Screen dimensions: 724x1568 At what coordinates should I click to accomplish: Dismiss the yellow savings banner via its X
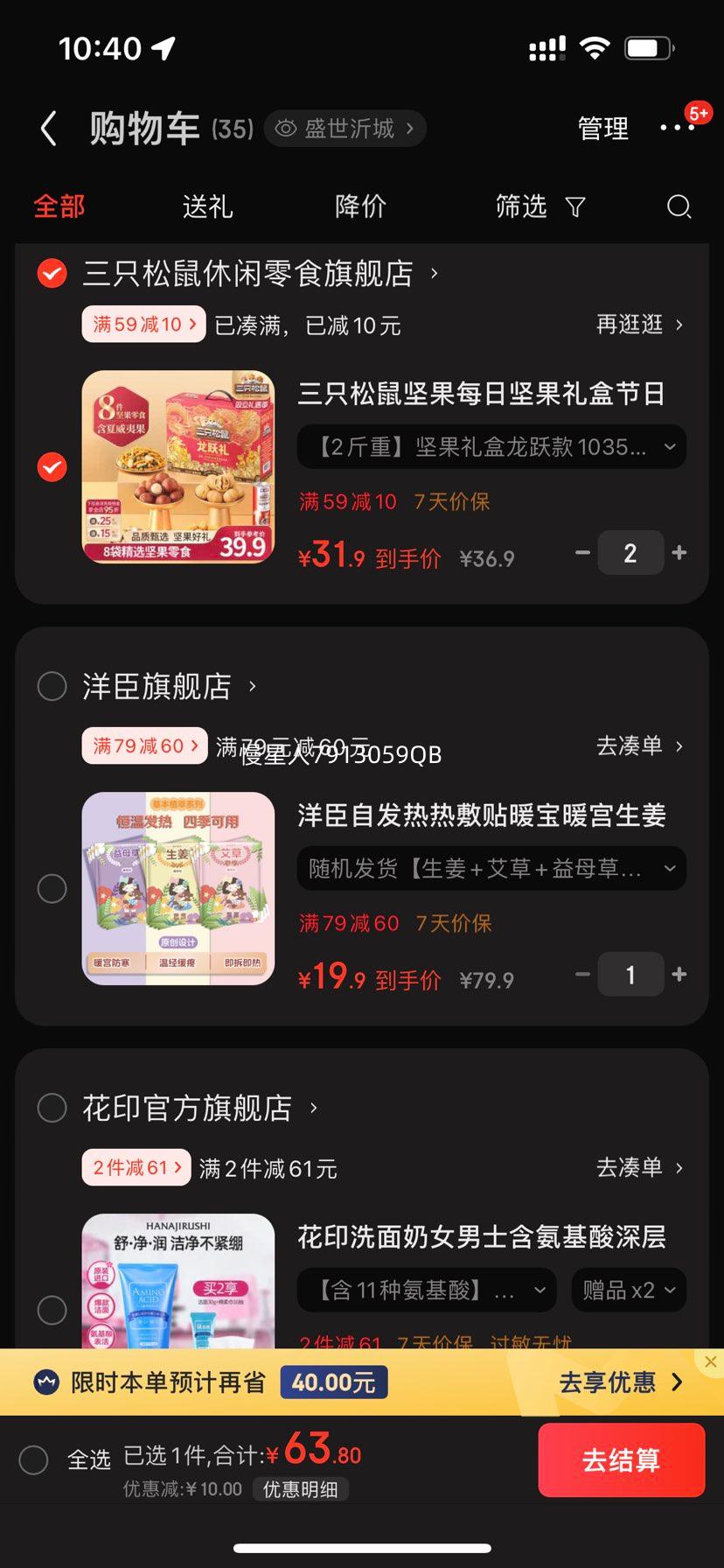pyautogui.click(x=710, y=1361)
